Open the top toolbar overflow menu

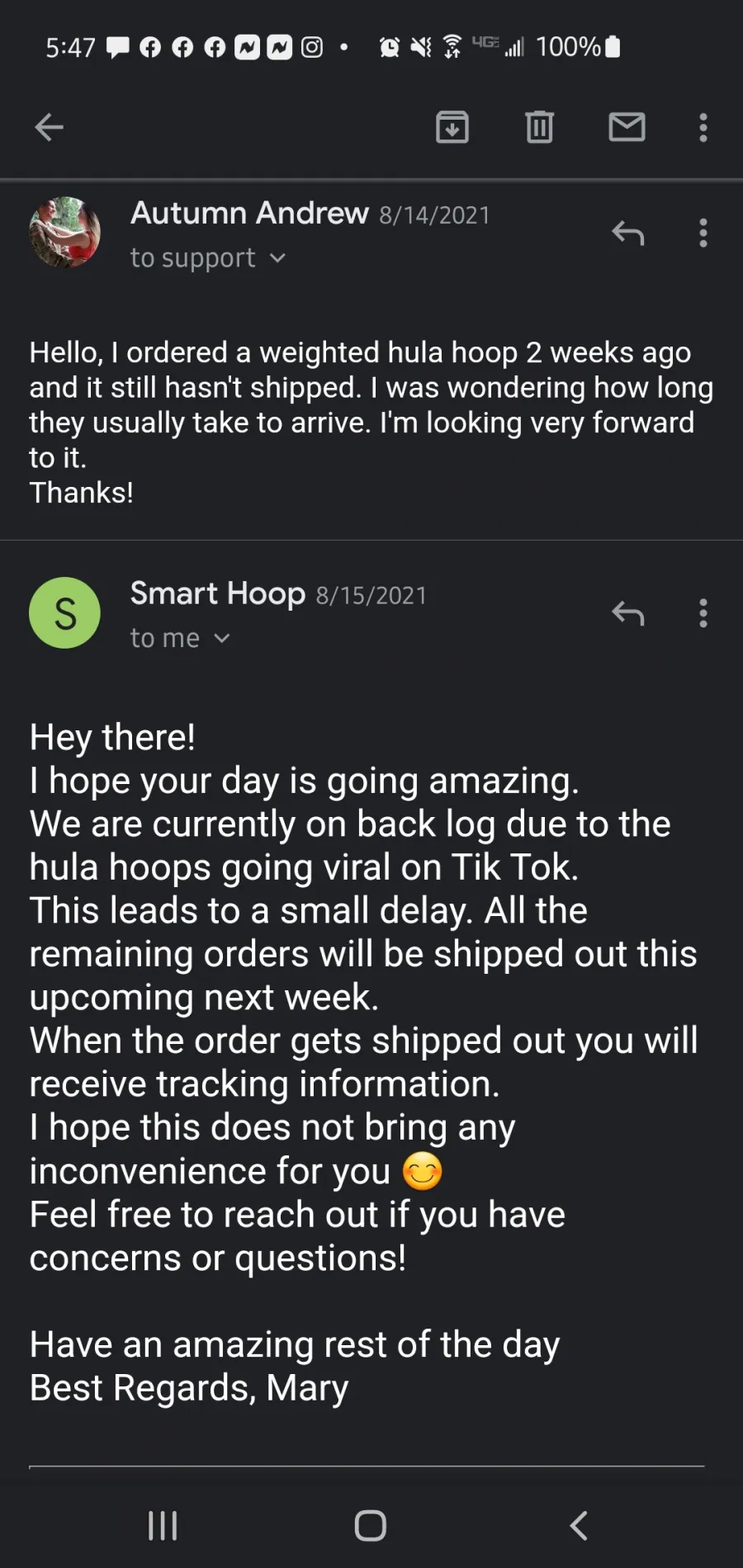tap(703, 127)
